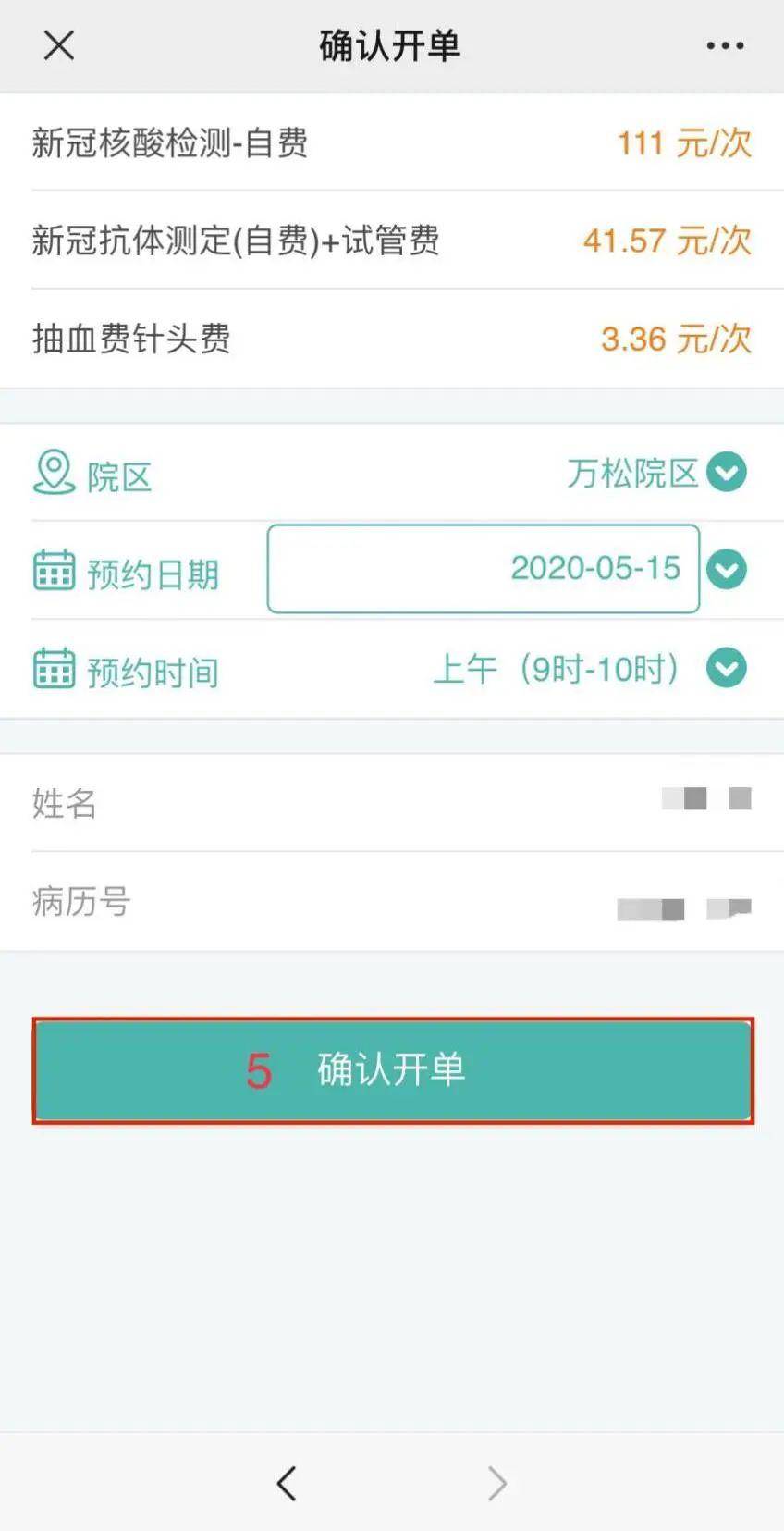The height and width of the screenshot is (1531, 784).
Task: Tap the 预约日期 date field 2020-05-15
Action: coord(483,568)
